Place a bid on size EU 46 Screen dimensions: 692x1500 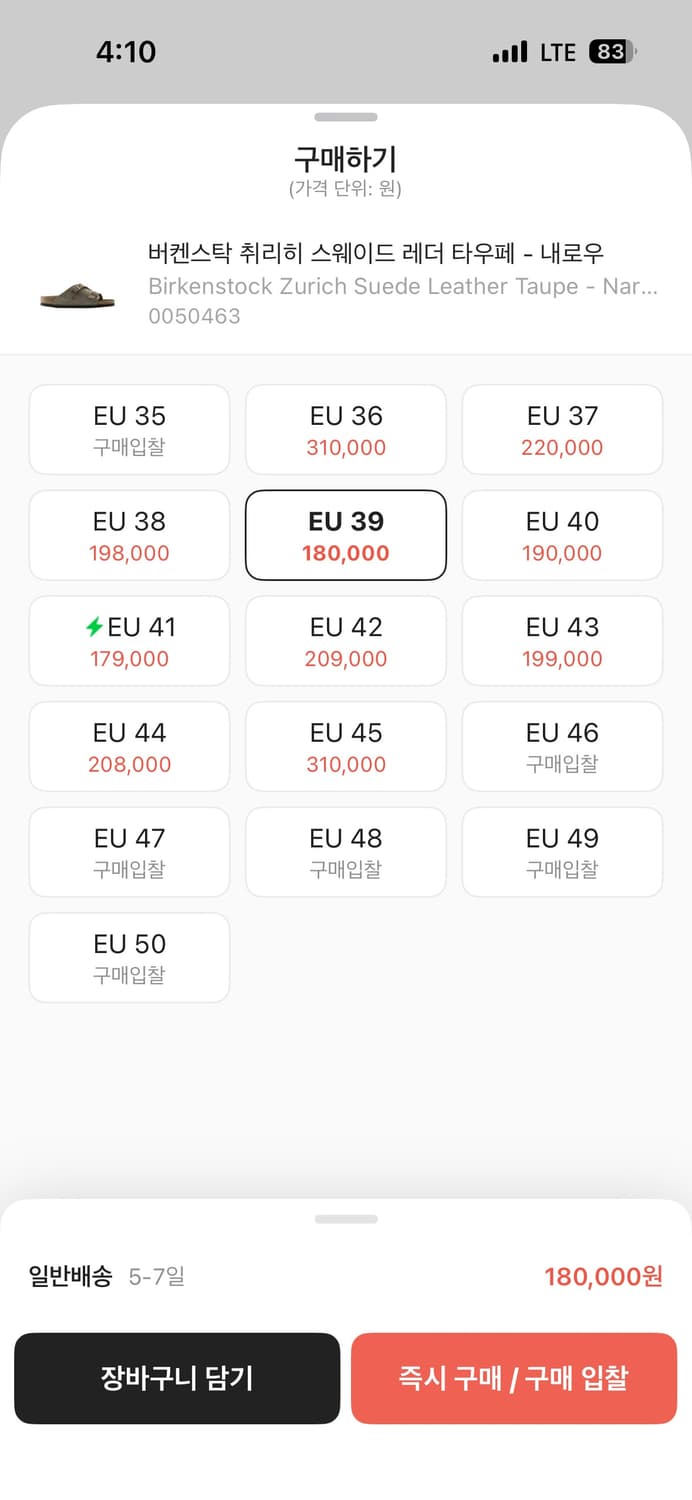pos(562,747)
